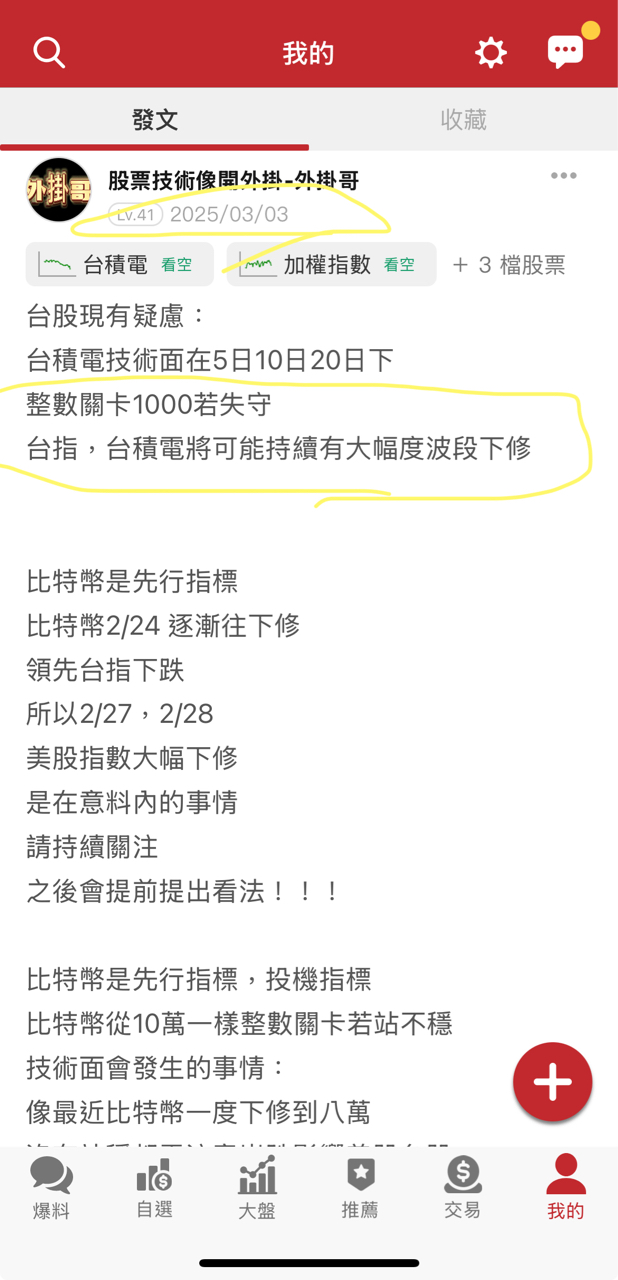Viewport: 618px width, 1280px height.
Task: Select the 發文 tab
Action: [x=154, y=119]
